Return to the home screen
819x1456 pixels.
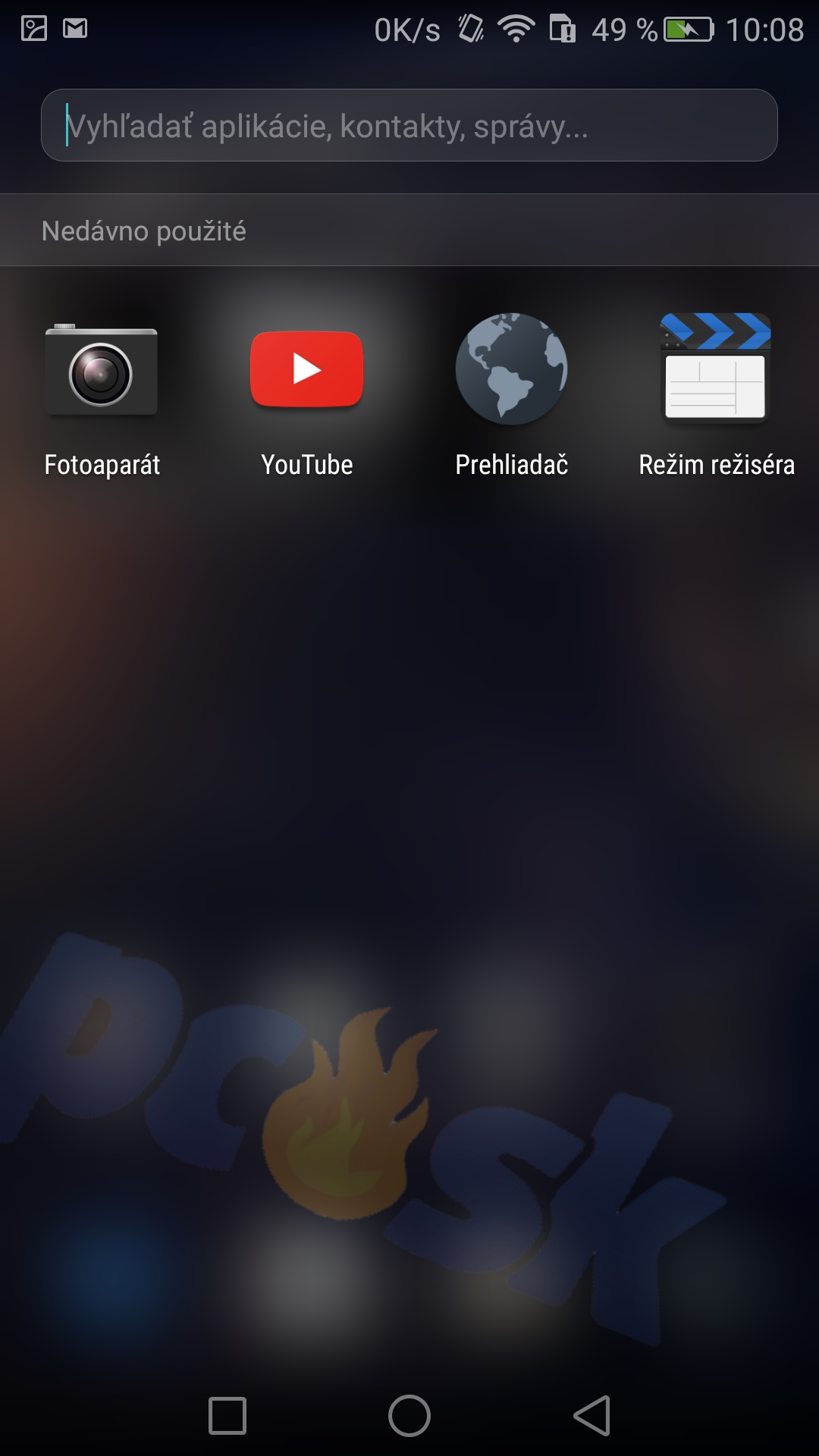[409, 1416]
